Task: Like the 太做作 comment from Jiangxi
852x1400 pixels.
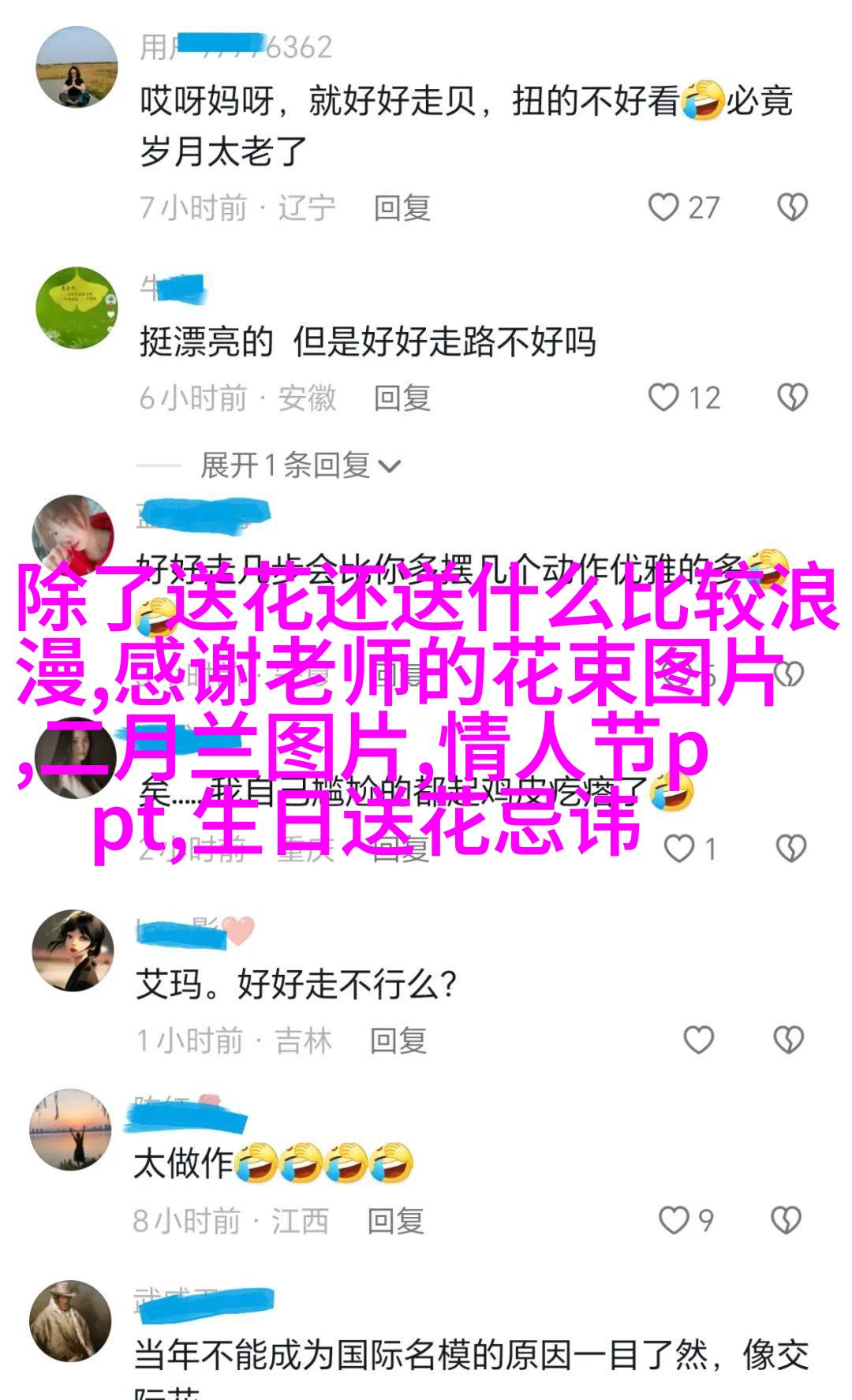Action: point(674,1220)
